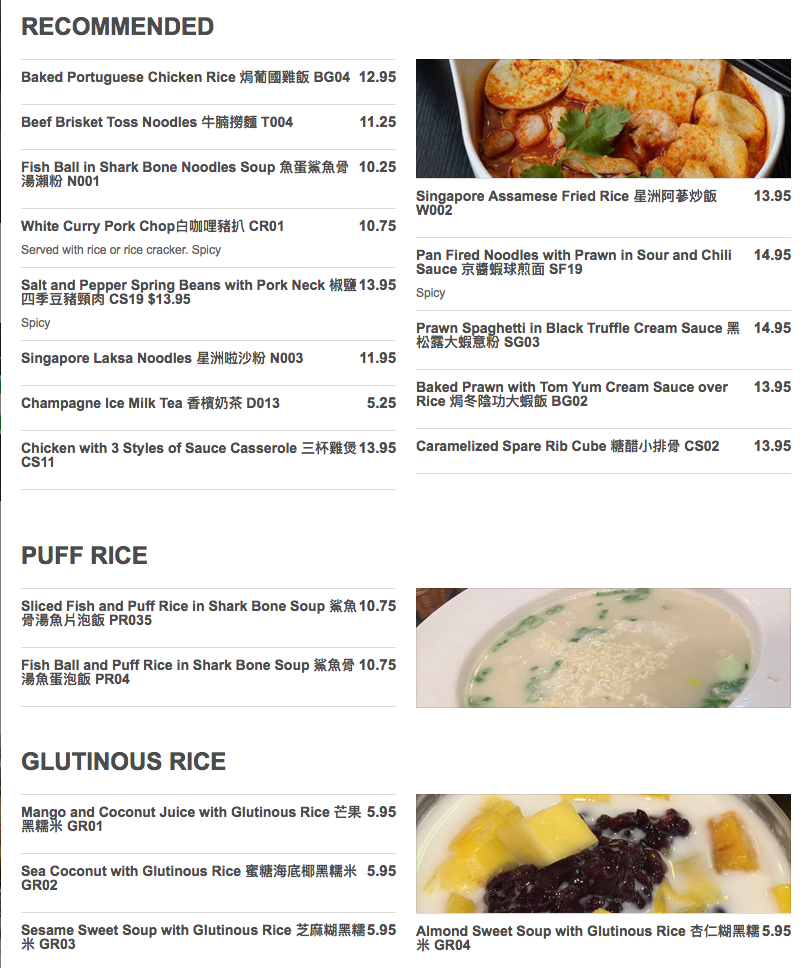The width and height of the screenshot is (811, 968).
Task: Tap the Caramelized Spare Rib Cube item
Action: [567, 446]
